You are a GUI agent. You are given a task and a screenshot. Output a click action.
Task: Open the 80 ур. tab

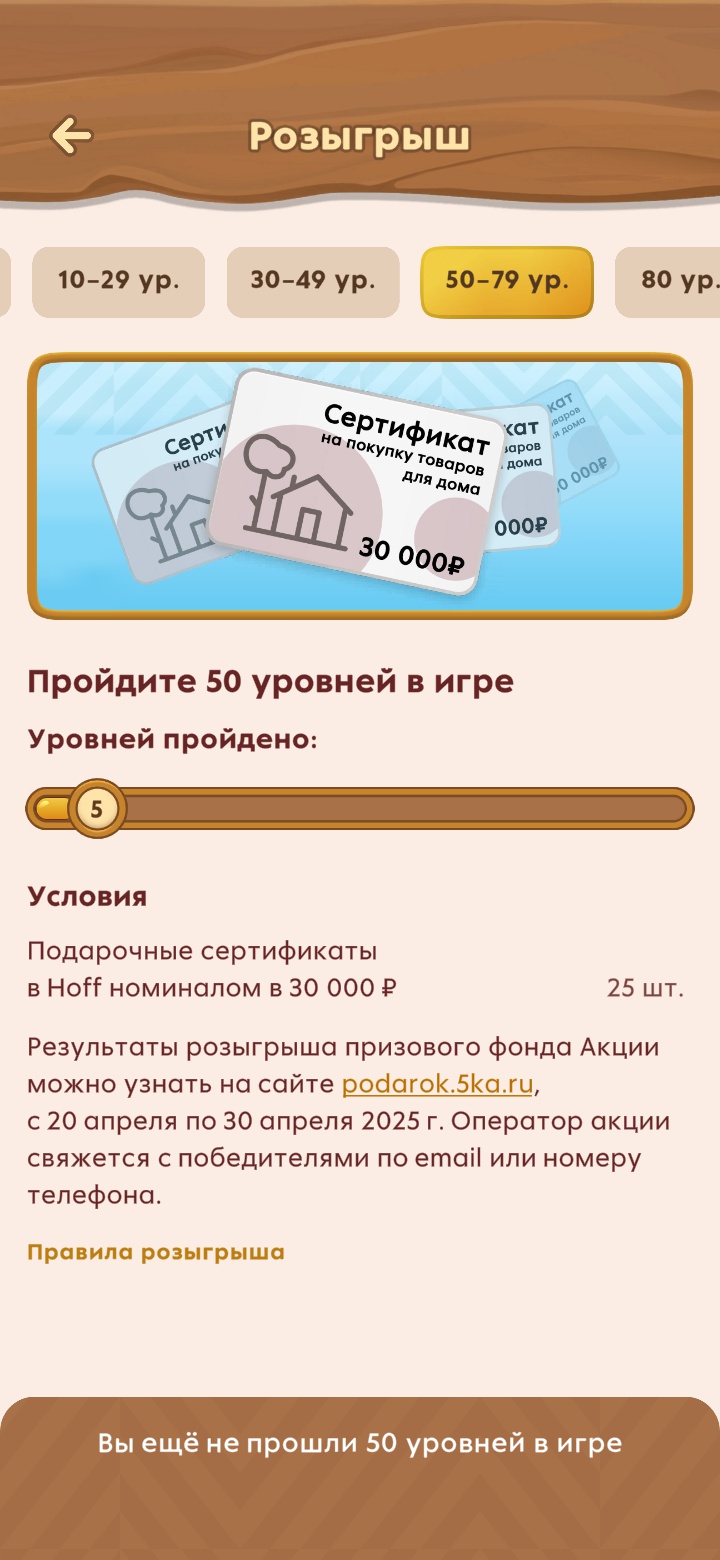(670, 281)
